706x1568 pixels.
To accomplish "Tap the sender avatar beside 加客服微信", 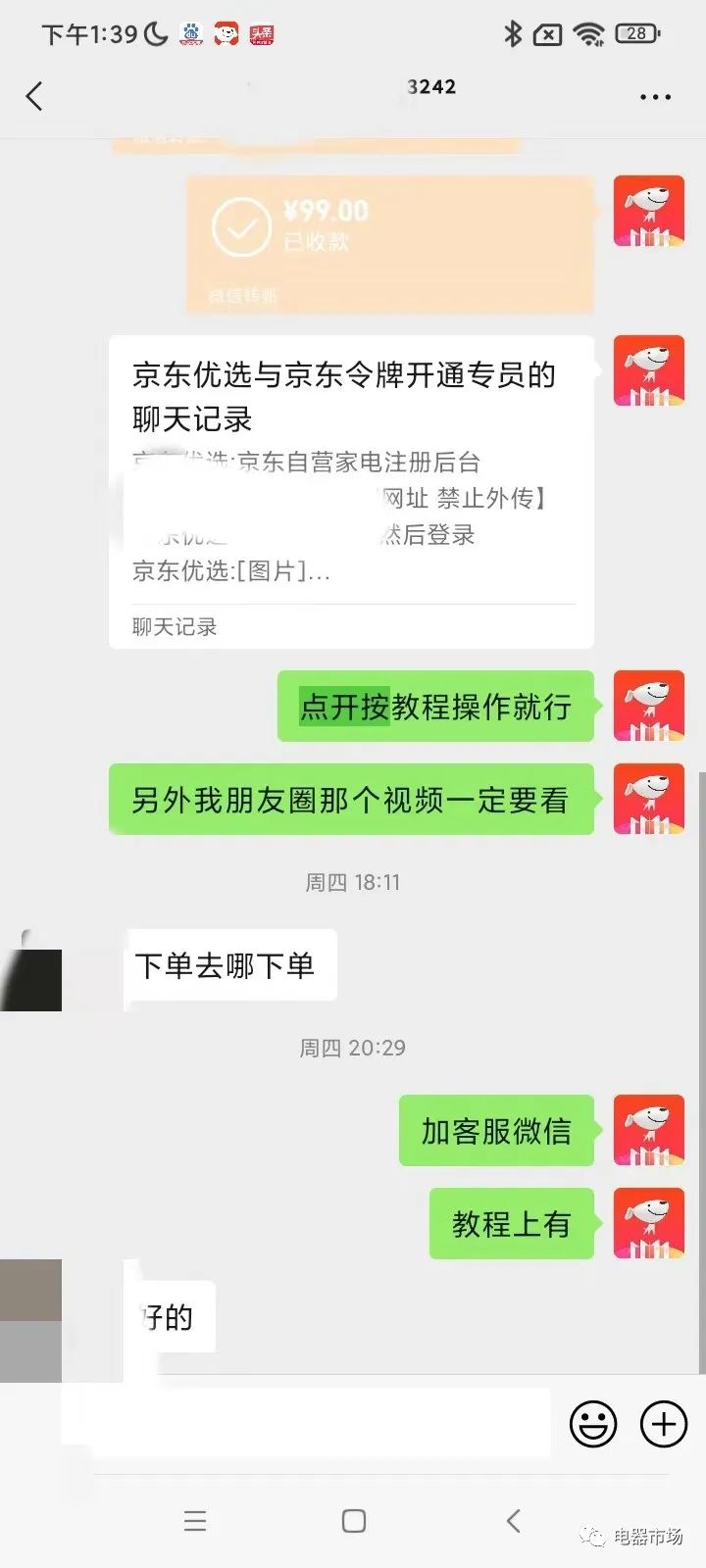I will 648,1130.
